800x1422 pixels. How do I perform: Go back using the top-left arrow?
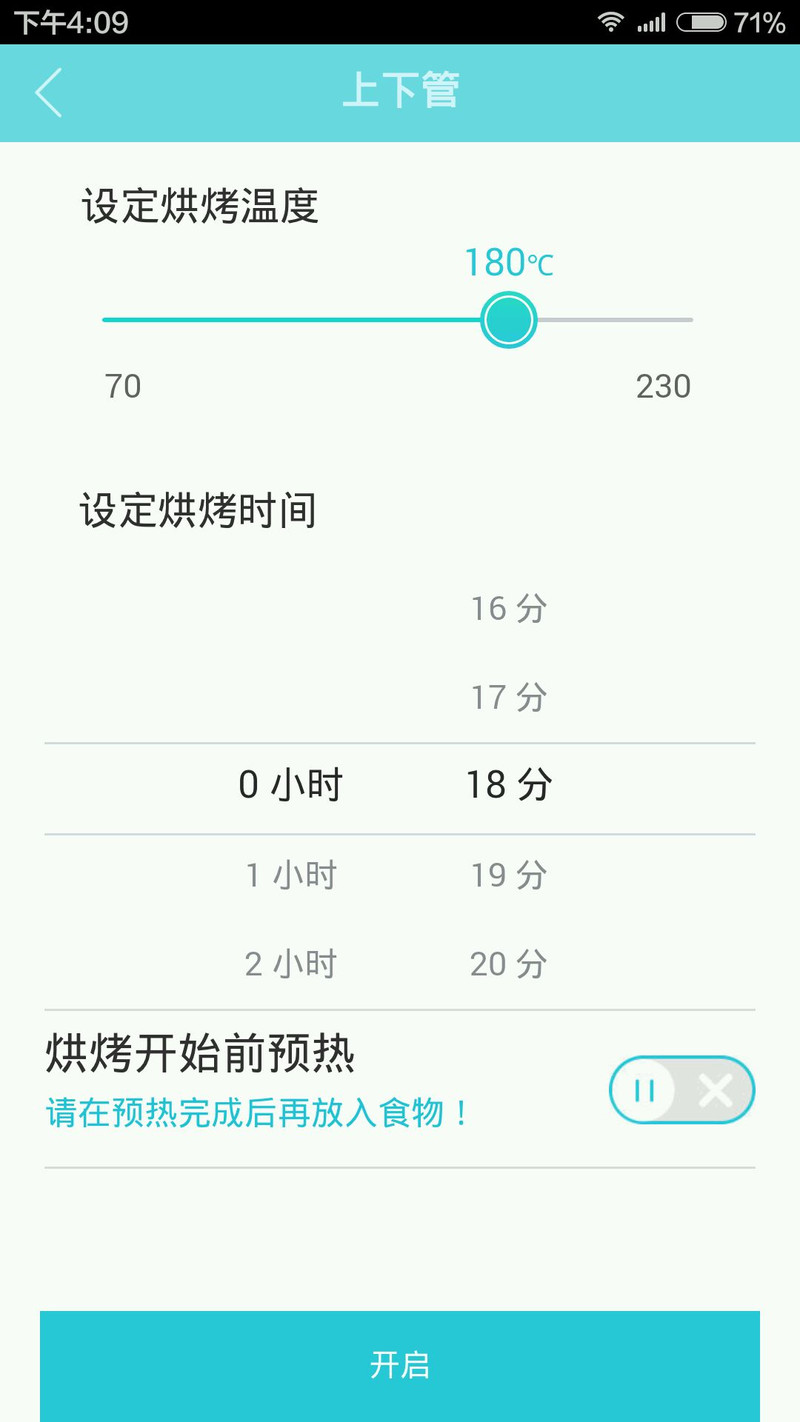click(x=48, y=92)
